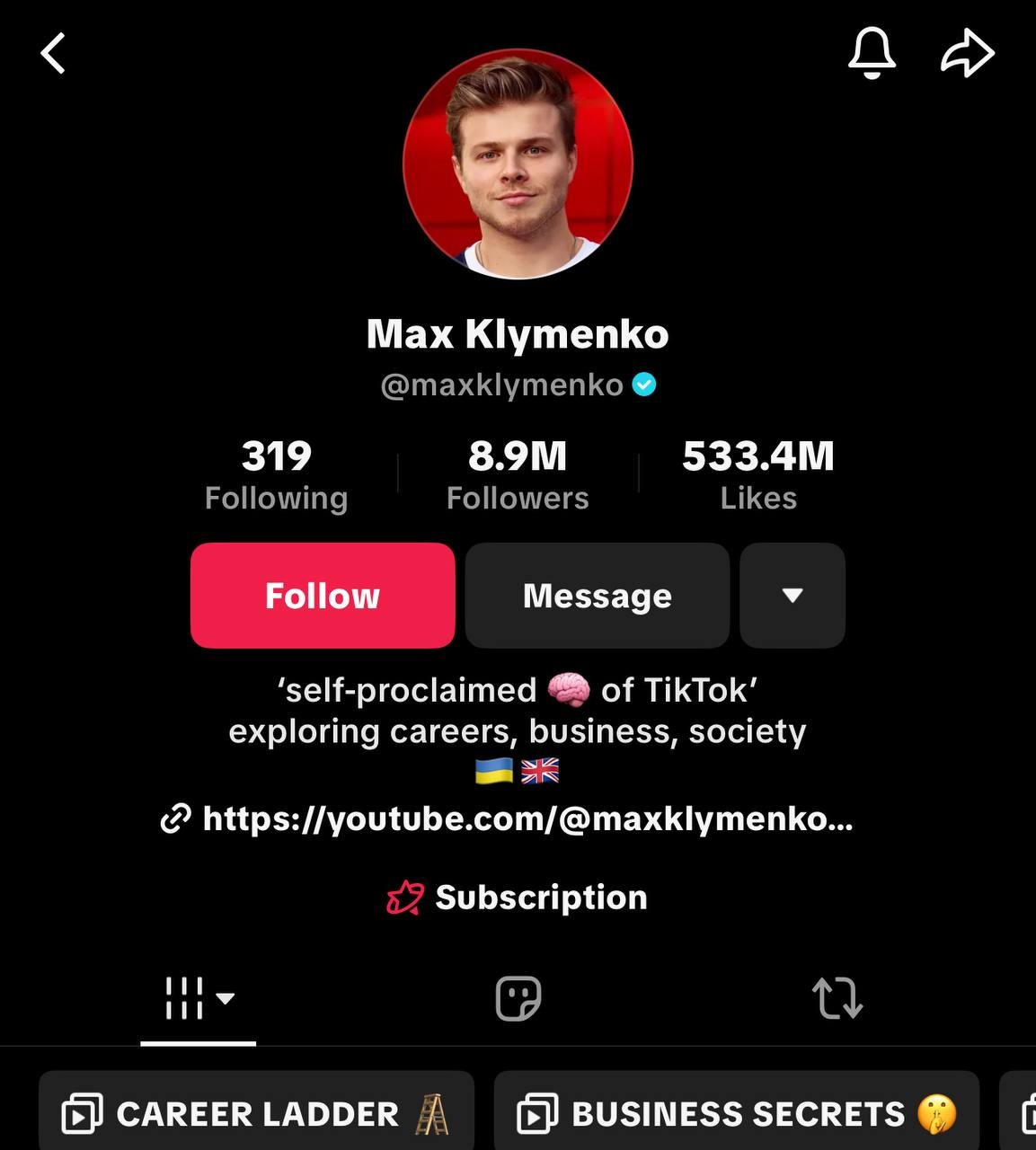Send a message via Message button

[x=597, y=596]
